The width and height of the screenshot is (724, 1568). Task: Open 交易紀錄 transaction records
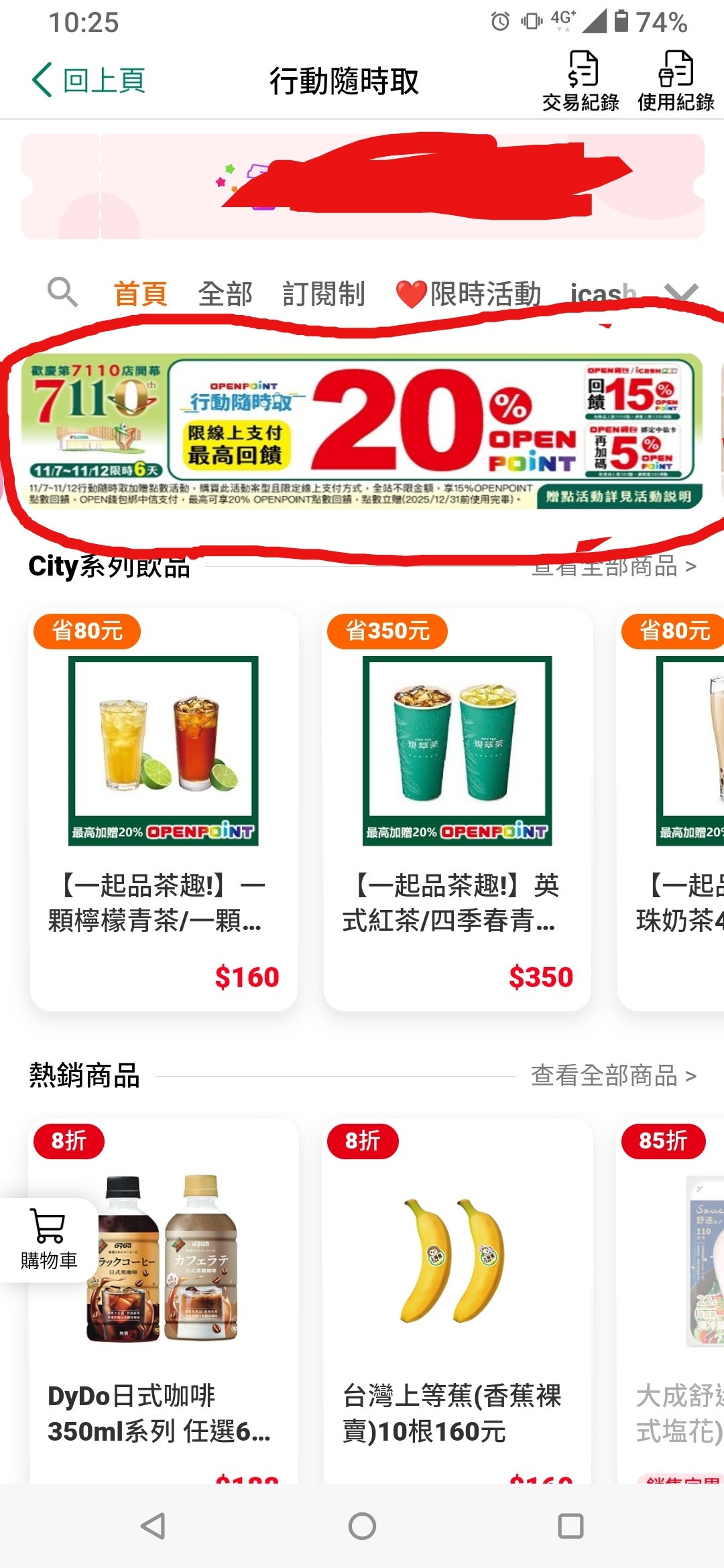pyautogui.click(x=581, y=82)
